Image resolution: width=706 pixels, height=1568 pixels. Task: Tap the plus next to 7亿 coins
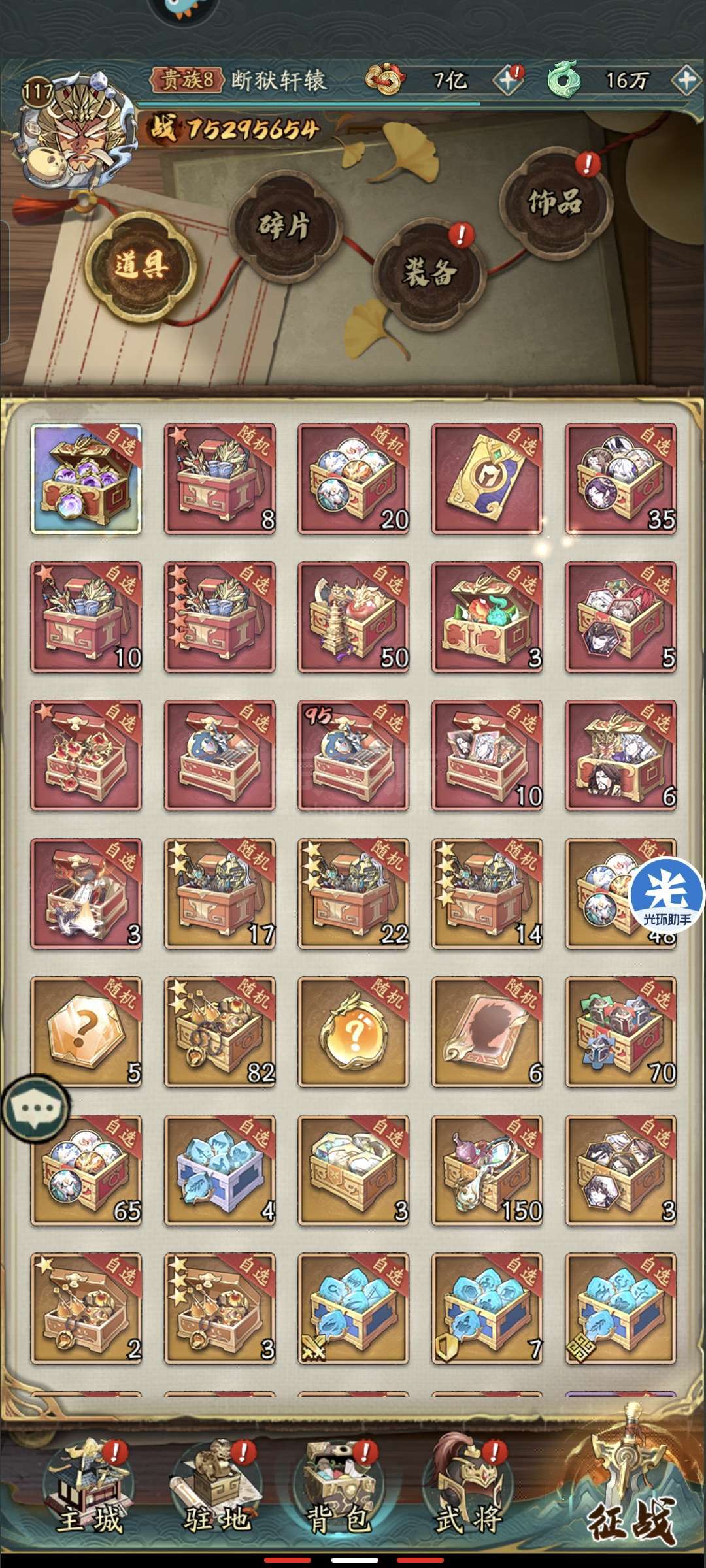pos(508,80)
